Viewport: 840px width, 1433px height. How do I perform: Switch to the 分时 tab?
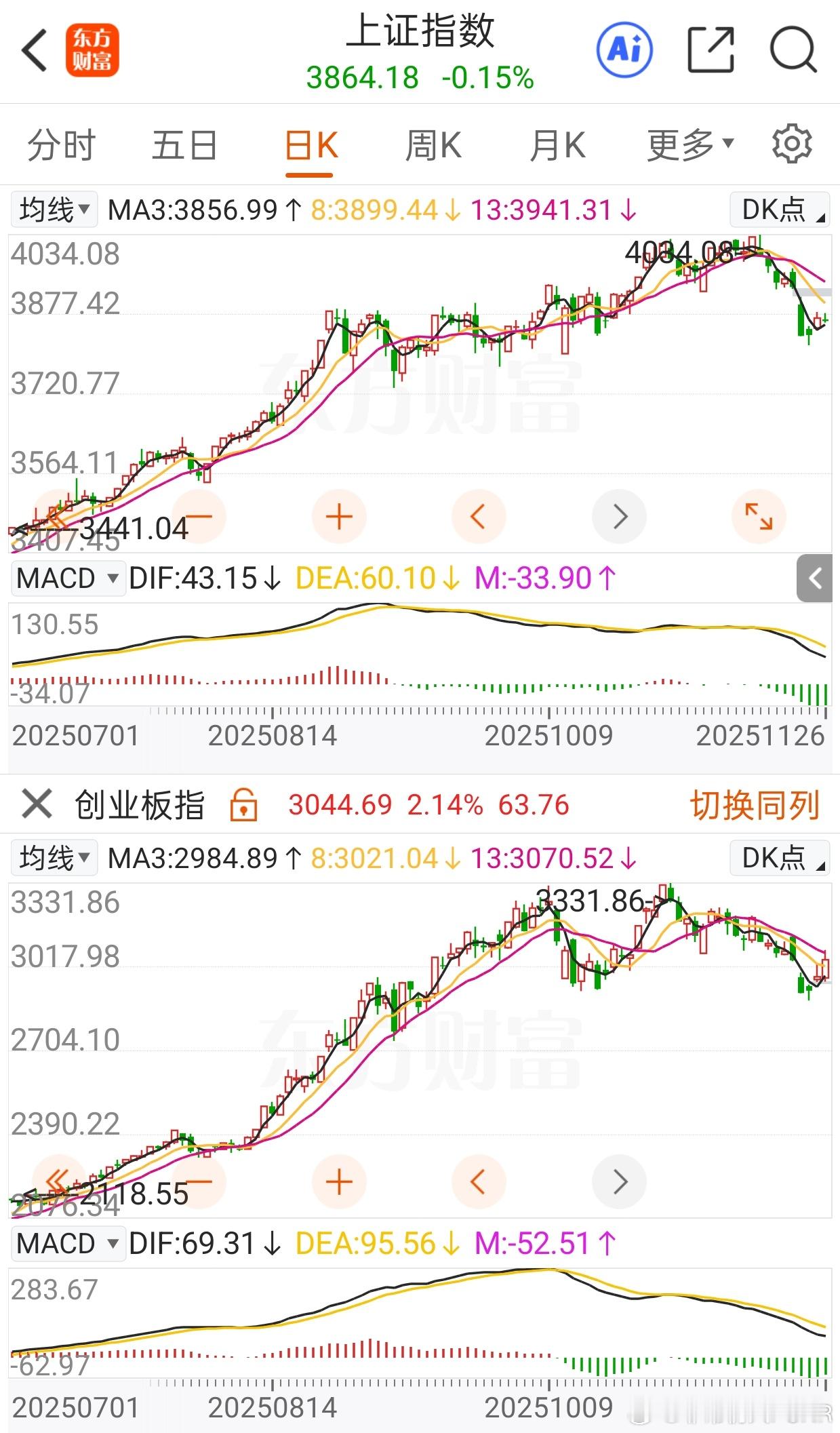click(x=61, y=145)
